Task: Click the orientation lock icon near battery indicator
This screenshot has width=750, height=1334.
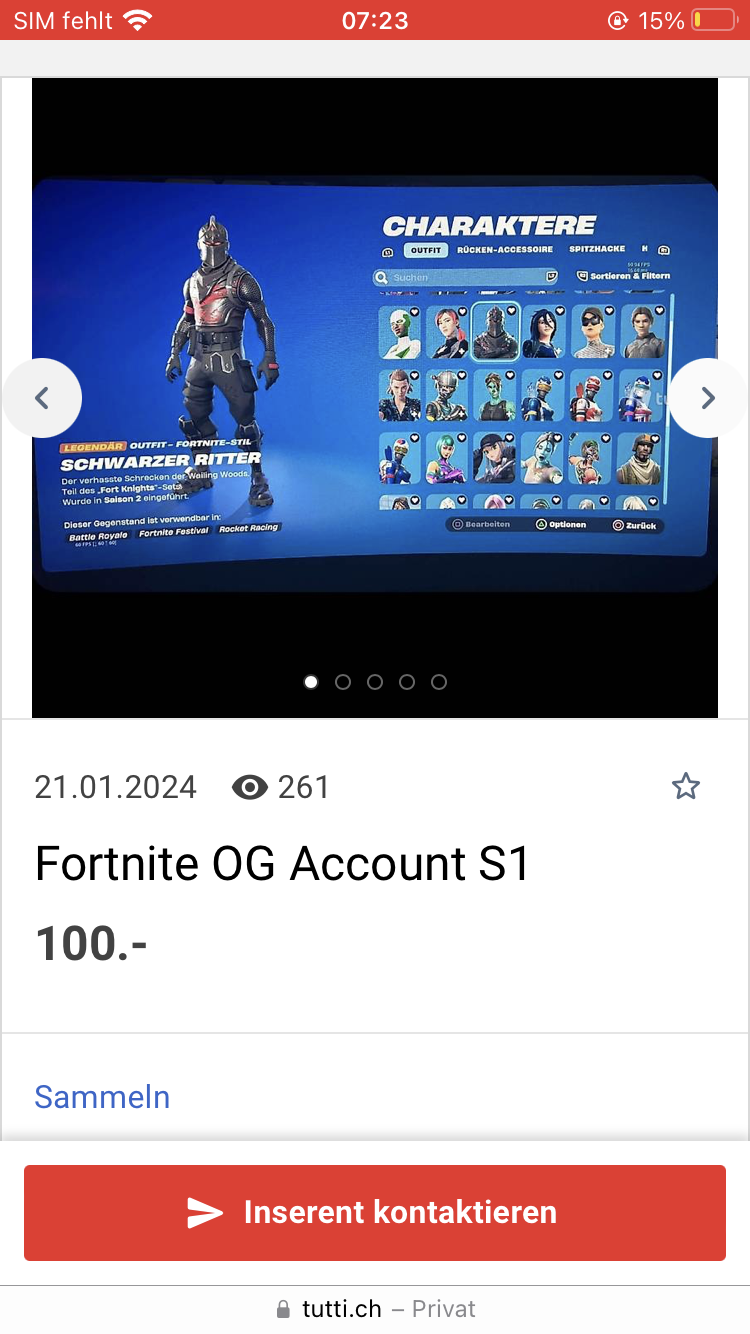Action: [x=619, y=18]
